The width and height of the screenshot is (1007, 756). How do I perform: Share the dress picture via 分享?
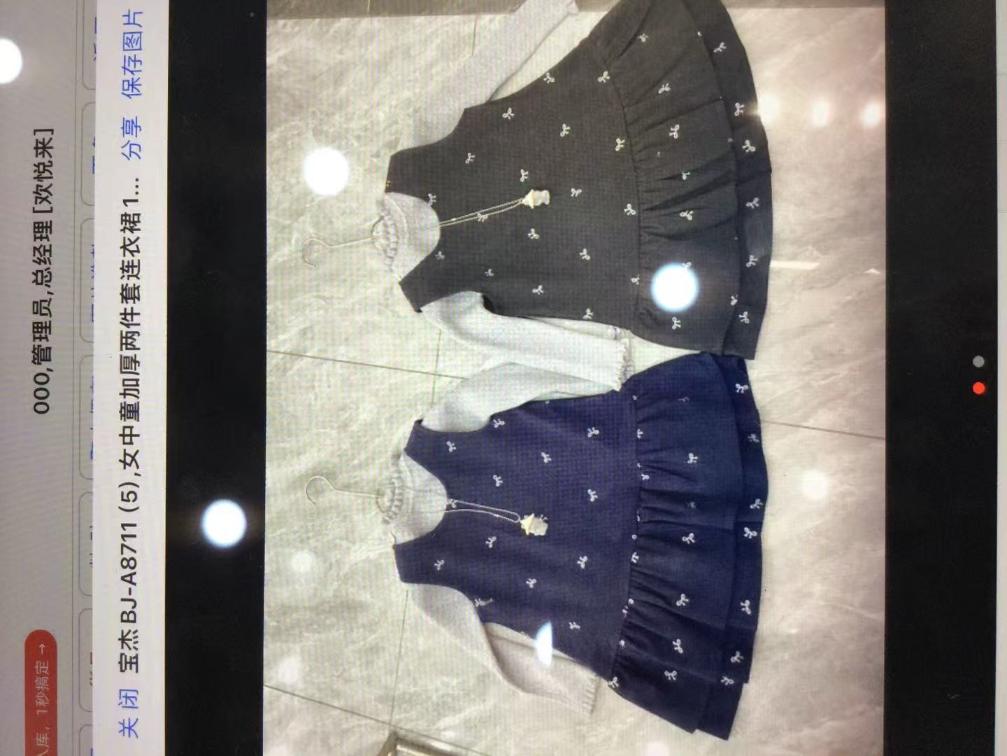click(x=131, y=137)
